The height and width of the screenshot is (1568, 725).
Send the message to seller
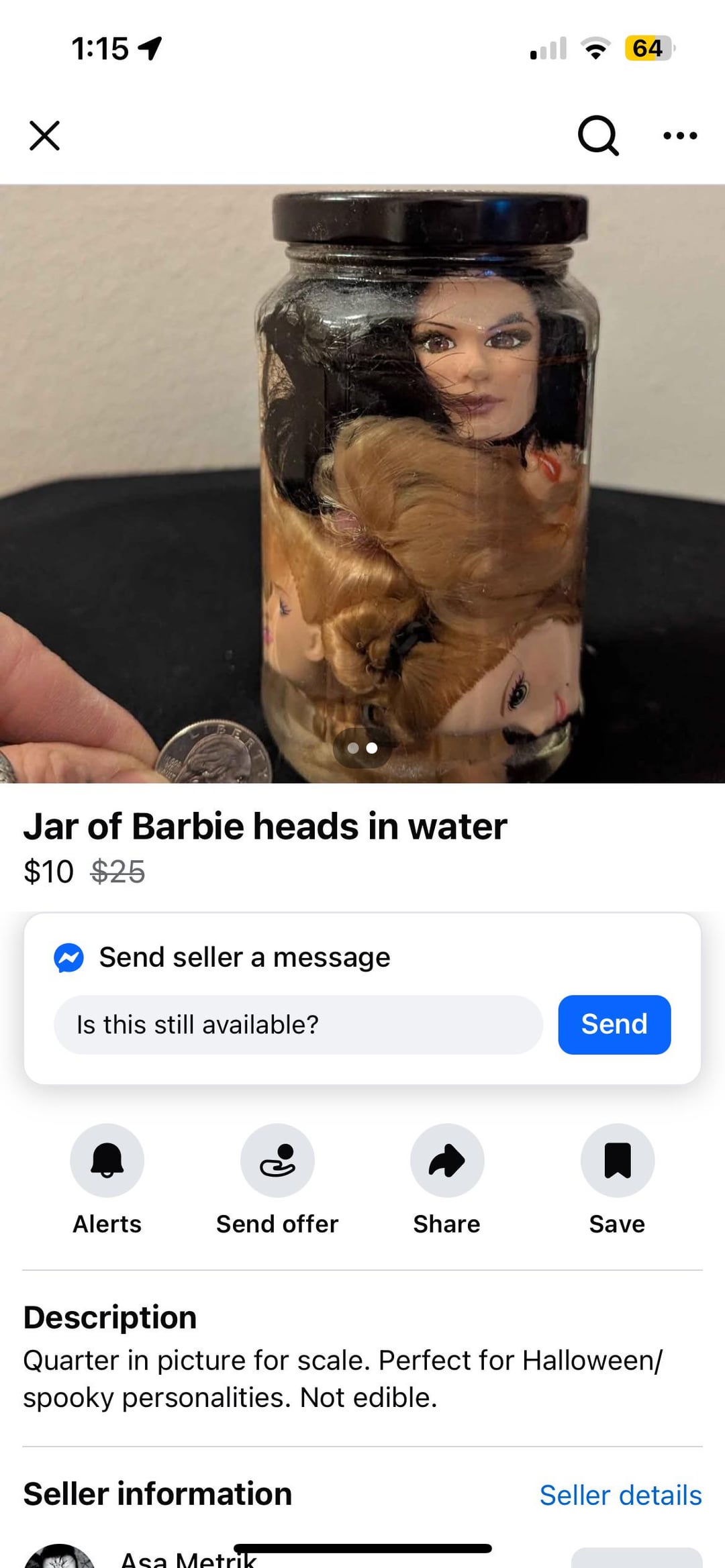click(614, 1025)
